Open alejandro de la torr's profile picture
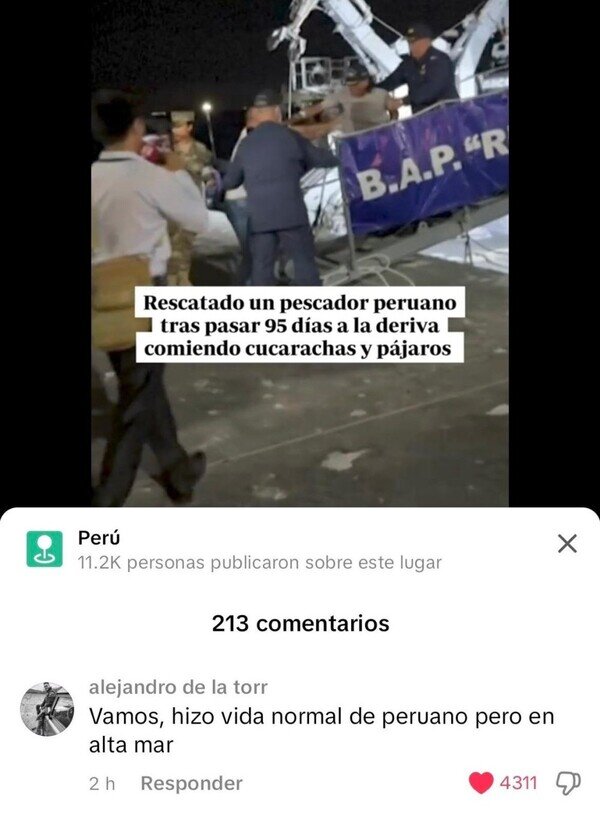The height and width of the screenshot is (821, 600). pyautogui.click(x=47, y=709)
